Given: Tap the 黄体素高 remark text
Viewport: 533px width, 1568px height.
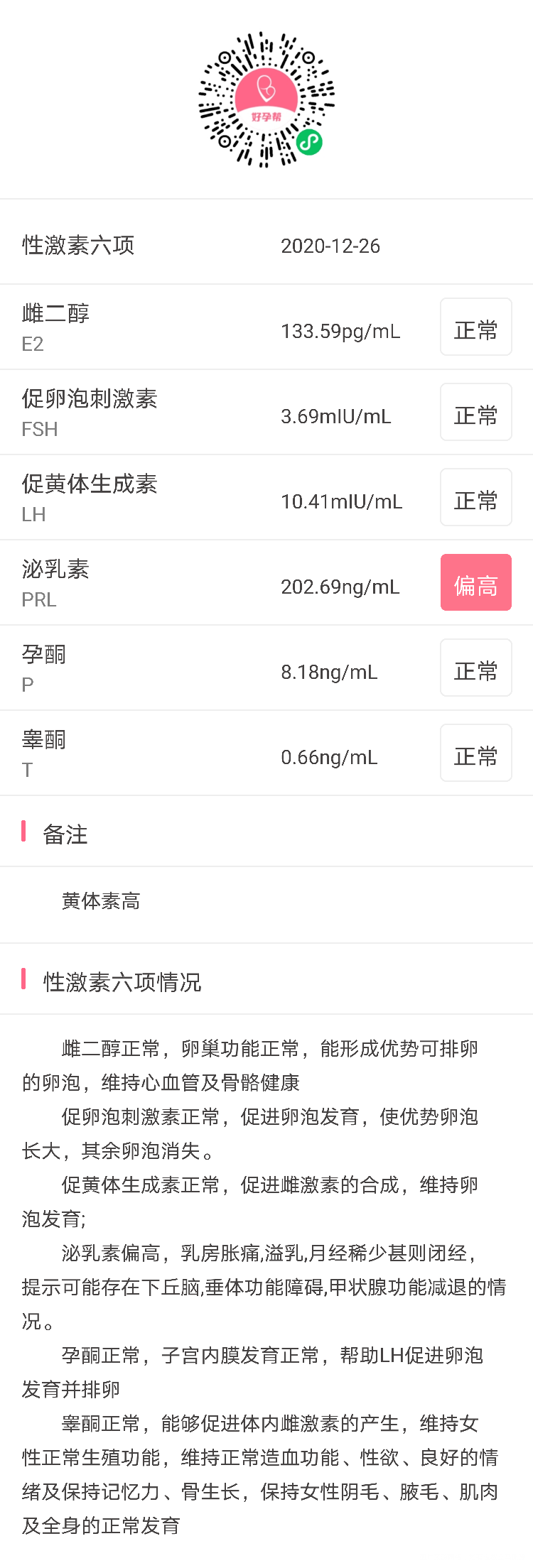Looking at the screenshot, I should pos(100,900).
